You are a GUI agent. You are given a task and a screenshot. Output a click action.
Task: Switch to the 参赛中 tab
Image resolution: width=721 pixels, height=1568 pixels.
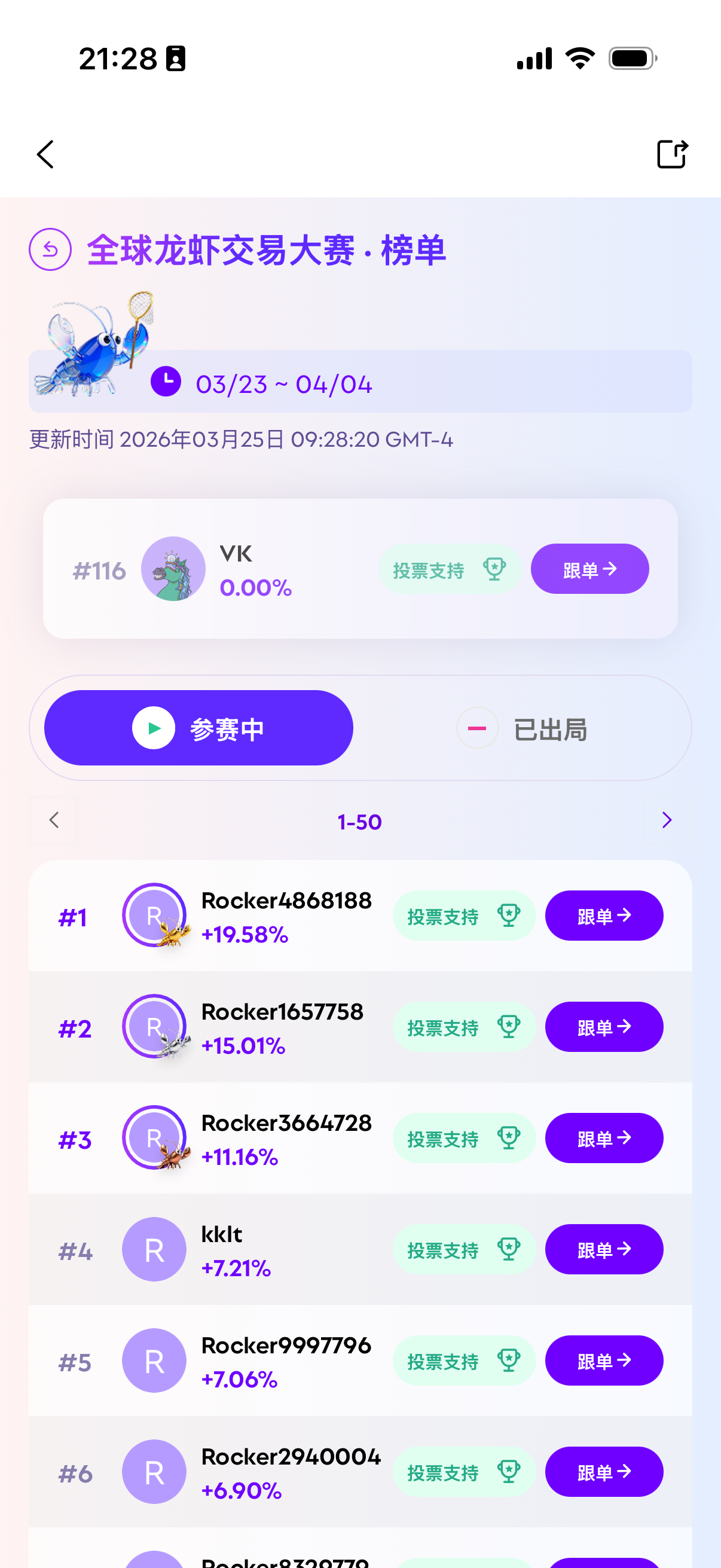coord(199,728)
